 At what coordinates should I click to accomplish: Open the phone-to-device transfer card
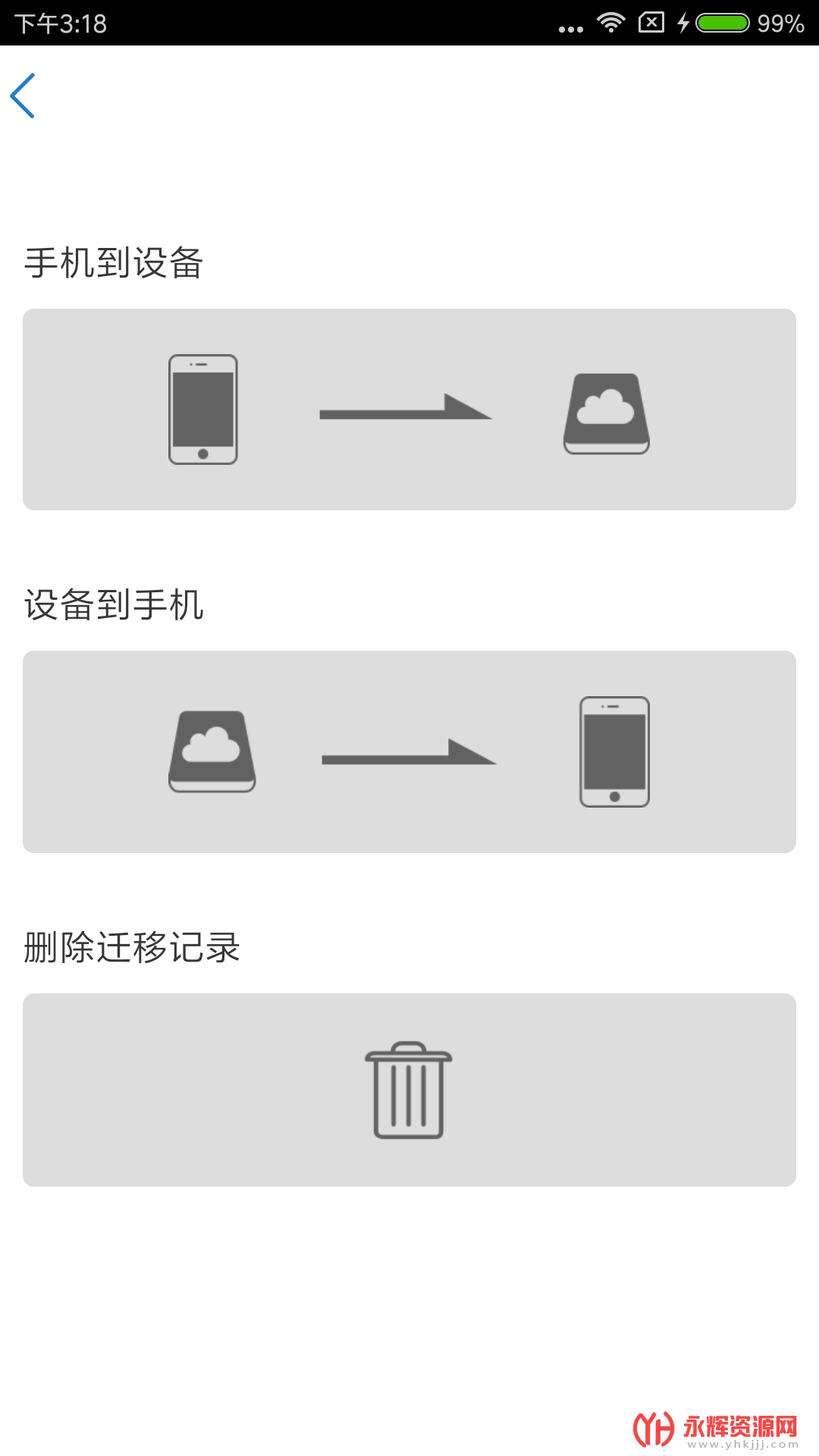coord(409,409)
